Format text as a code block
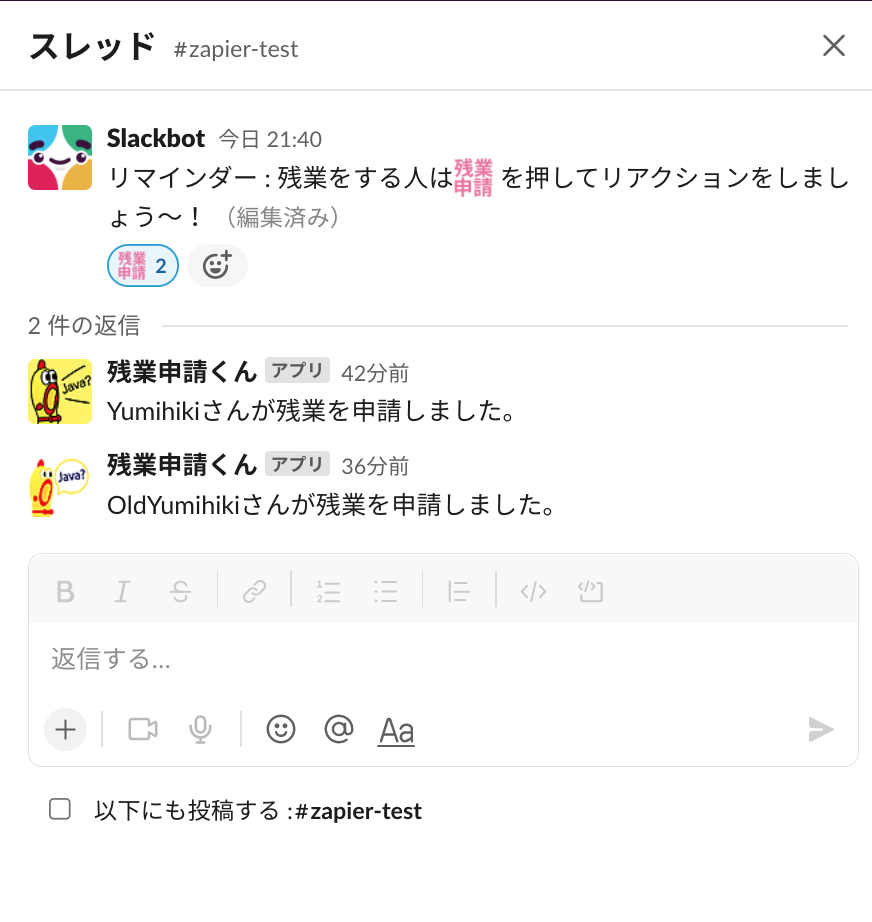 tap(590, 591)
